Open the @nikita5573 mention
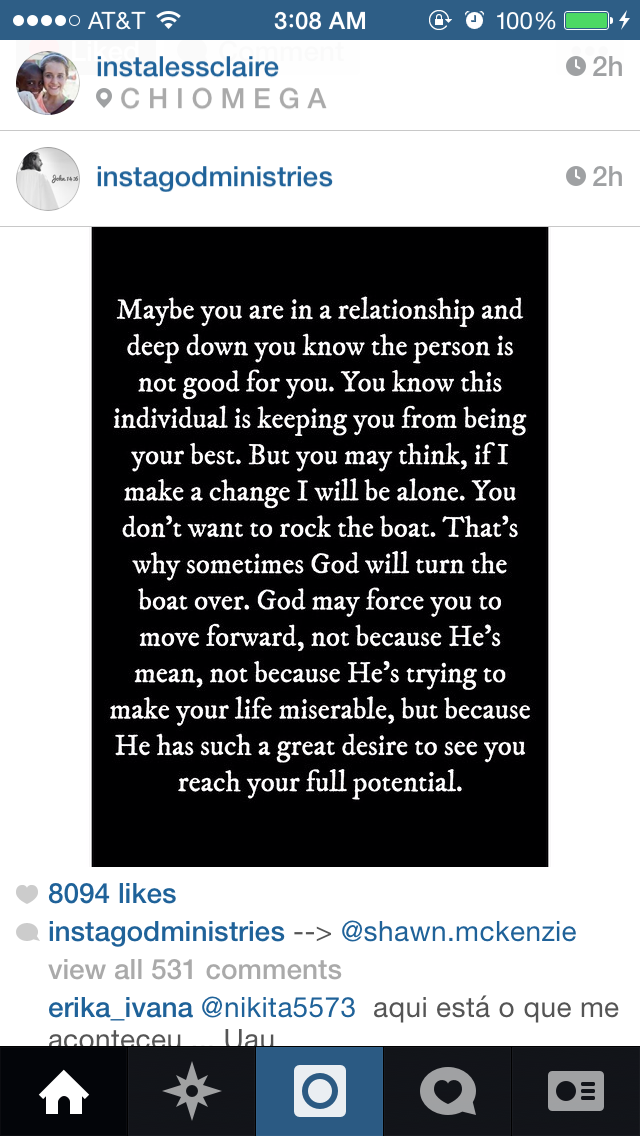The width and height of the screenshot is (640, 1136). coord(279,1008)
